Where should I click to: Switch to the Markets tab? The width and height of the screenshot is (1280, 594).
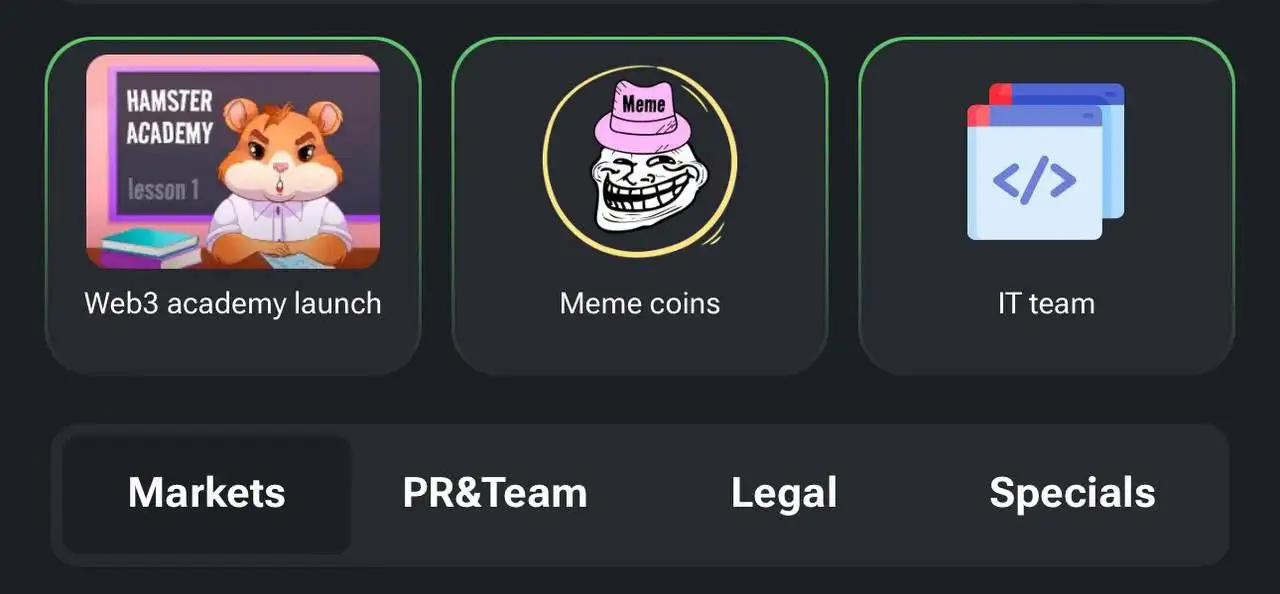[207, 494]
